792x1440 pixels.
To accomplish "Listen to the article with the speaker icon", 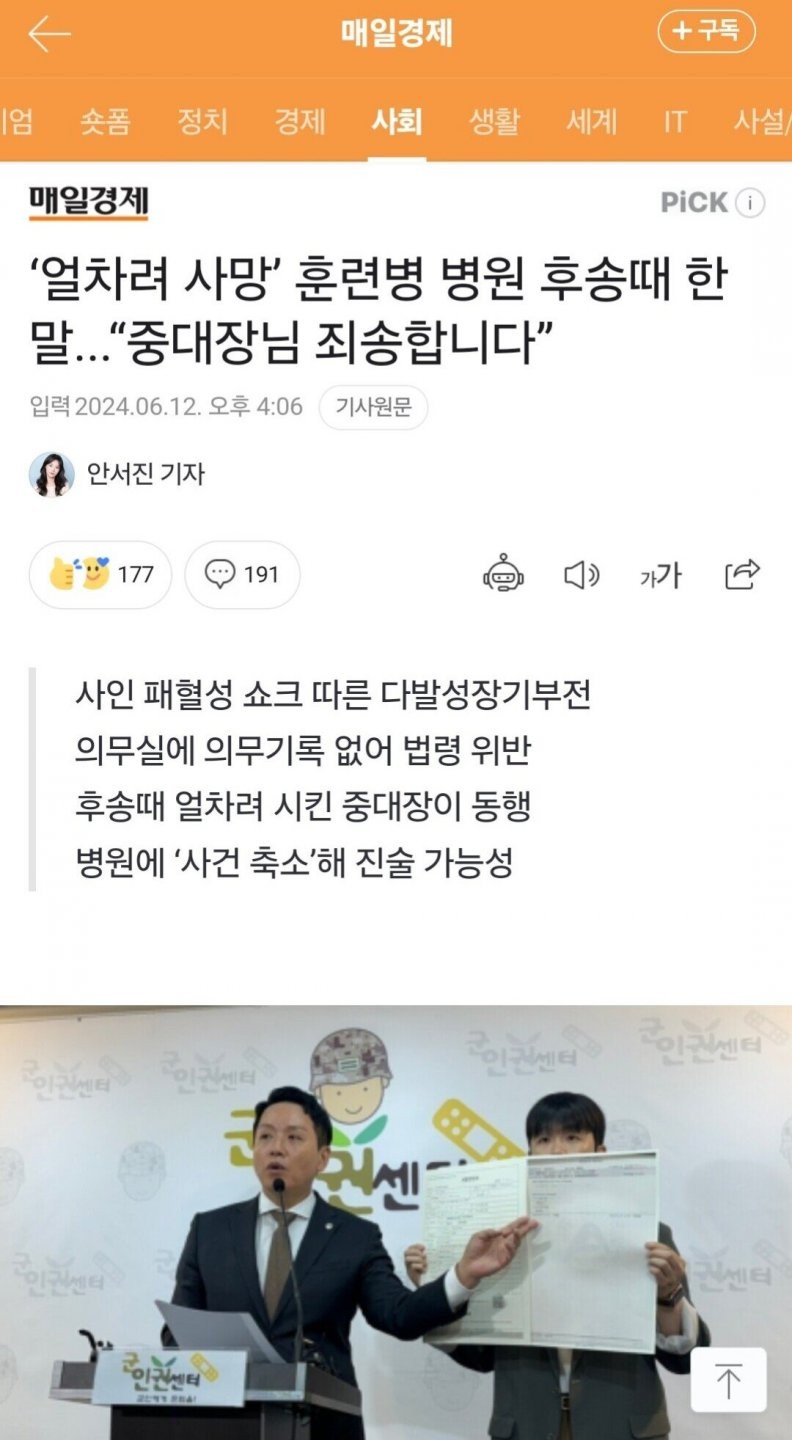I will pos(581,574).
